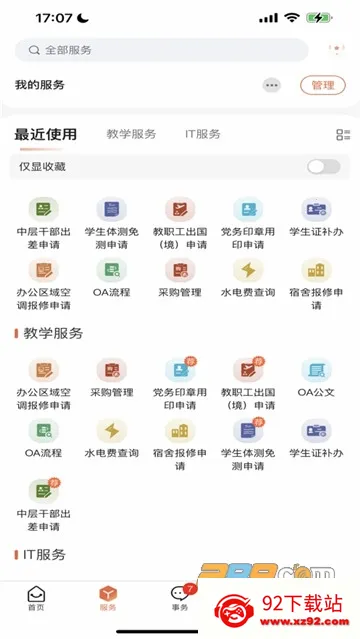Screen dimensions: 360x639
Task: Switch to the 教学服务 top tab
Action: click(131, 134)
